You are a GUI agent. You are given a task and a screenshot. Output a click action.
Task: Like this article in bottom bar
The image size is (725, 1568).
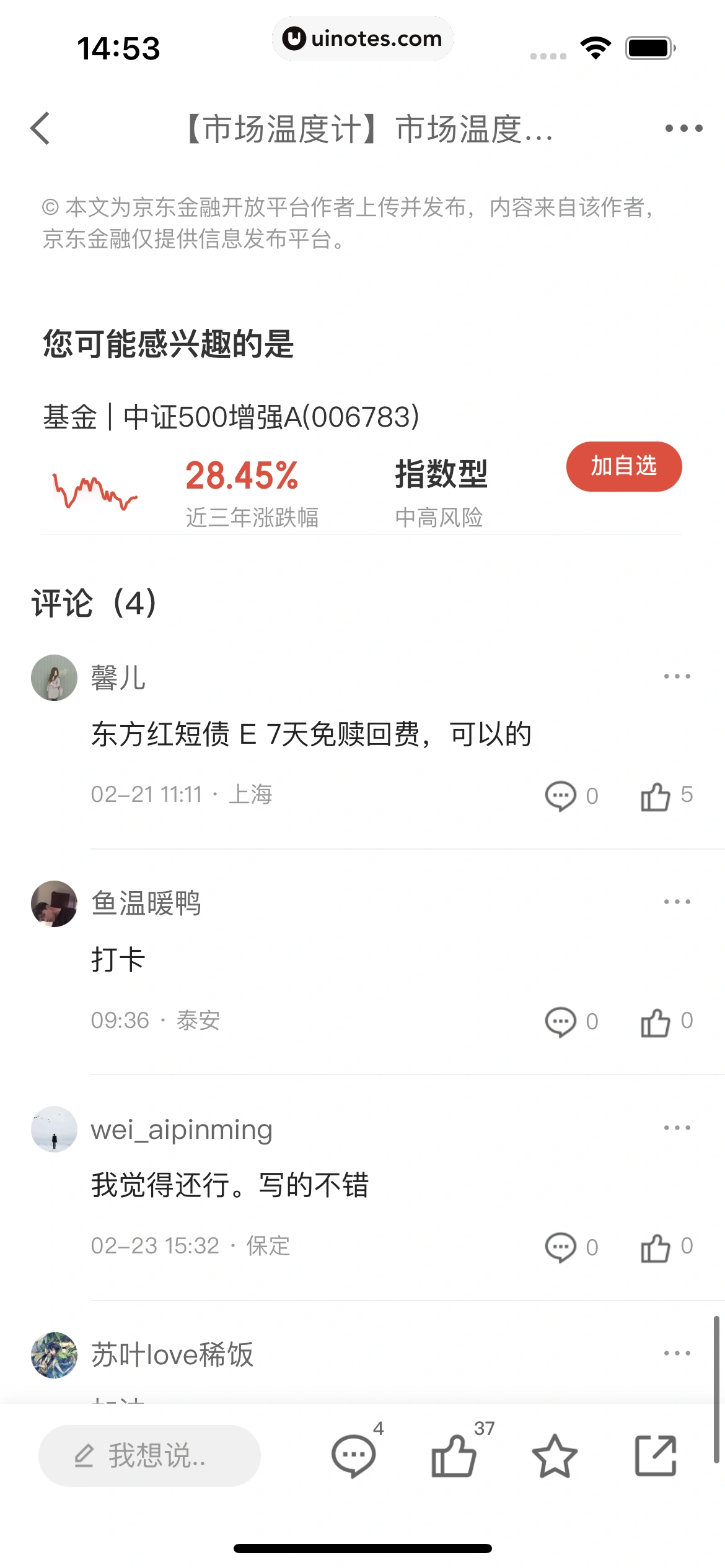coord(454,1455)
